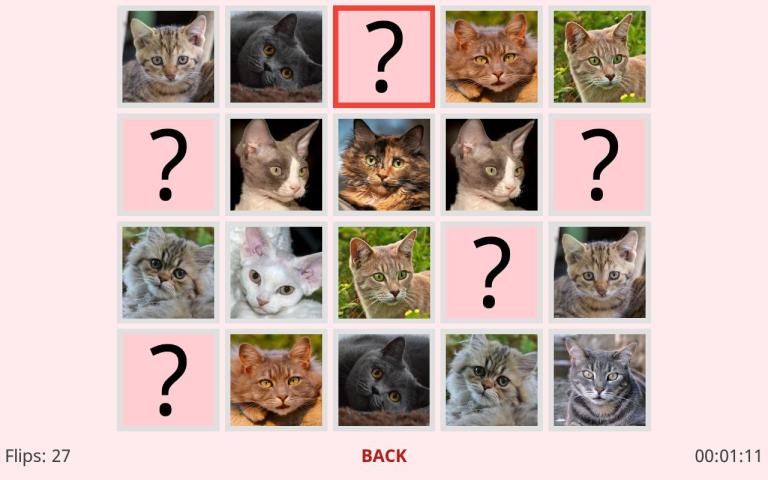
Task: Flip hidden card above the fluffy gray cat
Action: pos(492,272)
